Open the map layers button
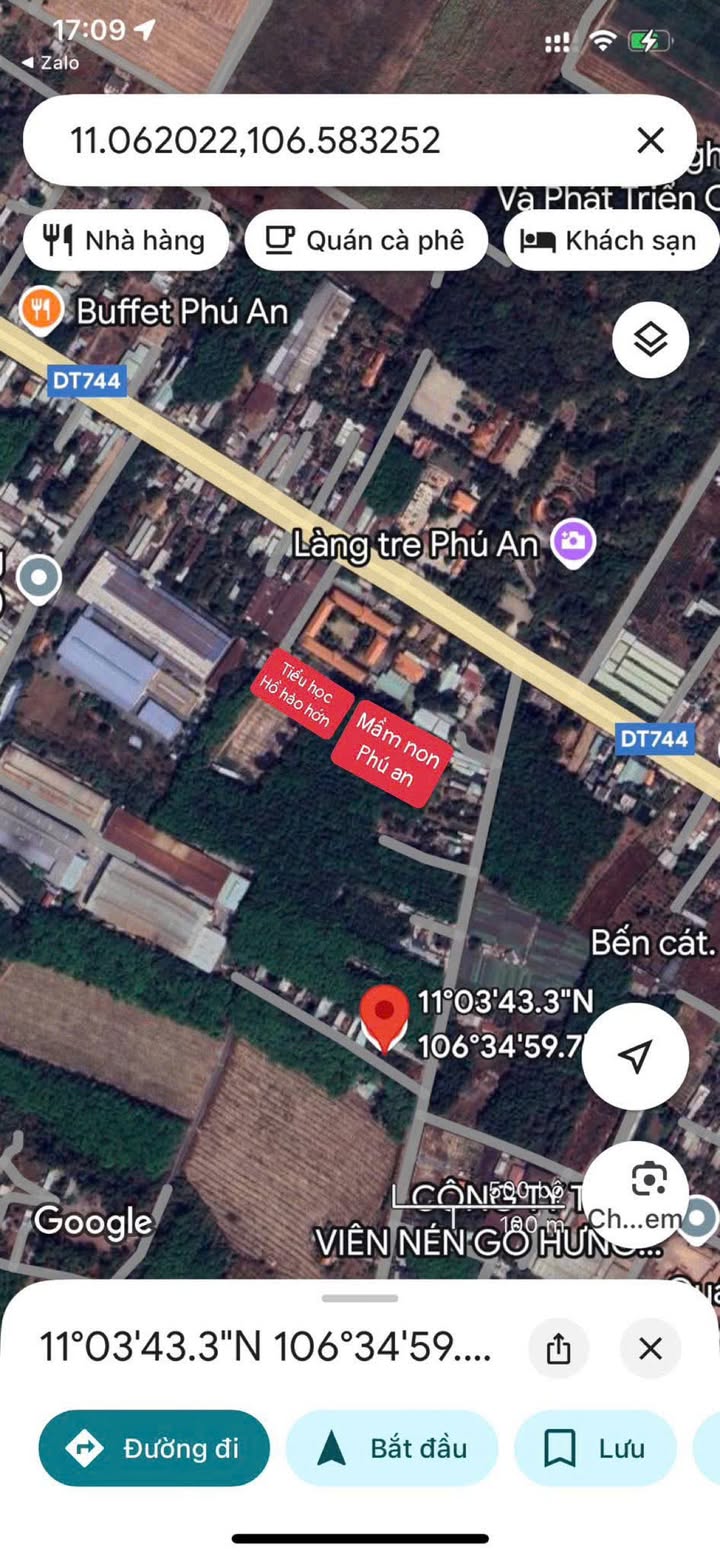Viewport: 720px width, 1559px height. click(651, 340)
